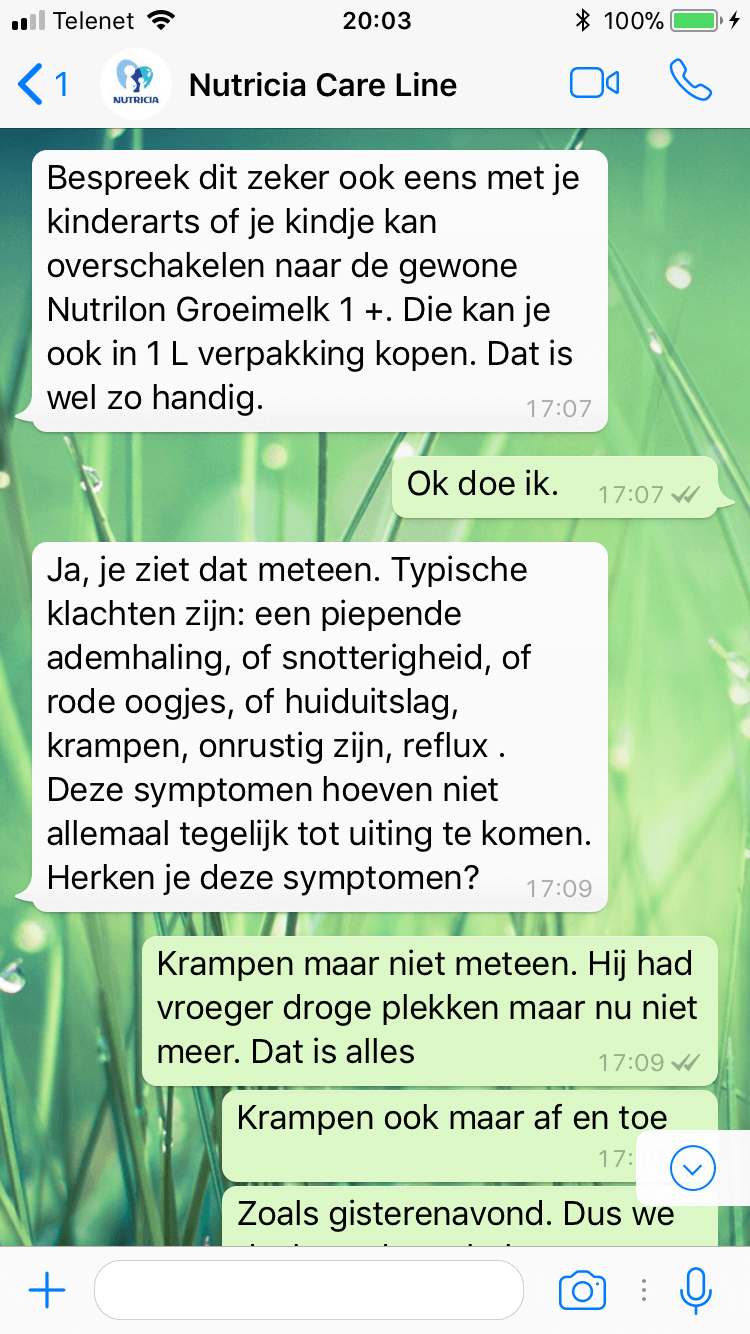Start a video call with Nutricia Care Line

tap(594, 84)
